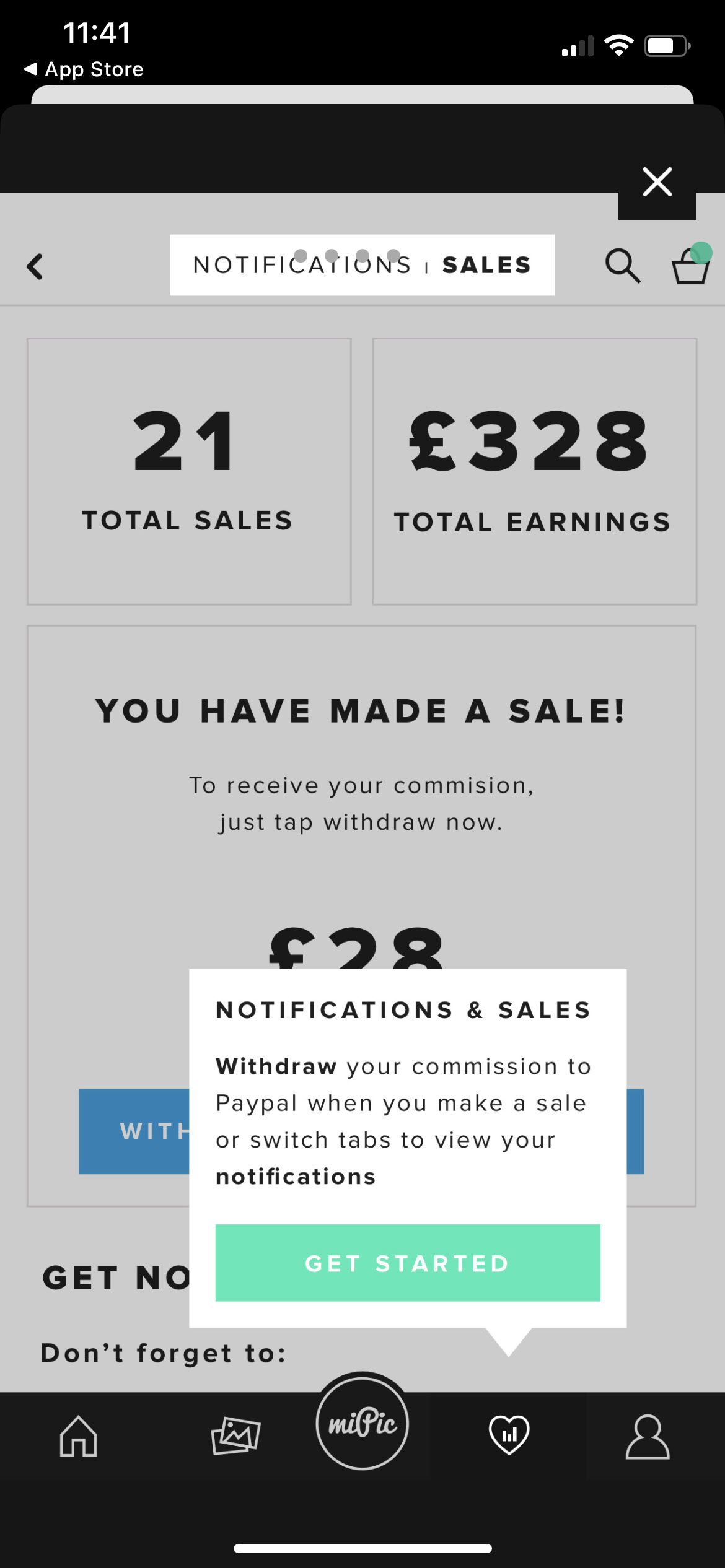The width and height of the screenshot is (725, 1568).
Task: Open the photos gallery tab
Action: coord(235,1435)
